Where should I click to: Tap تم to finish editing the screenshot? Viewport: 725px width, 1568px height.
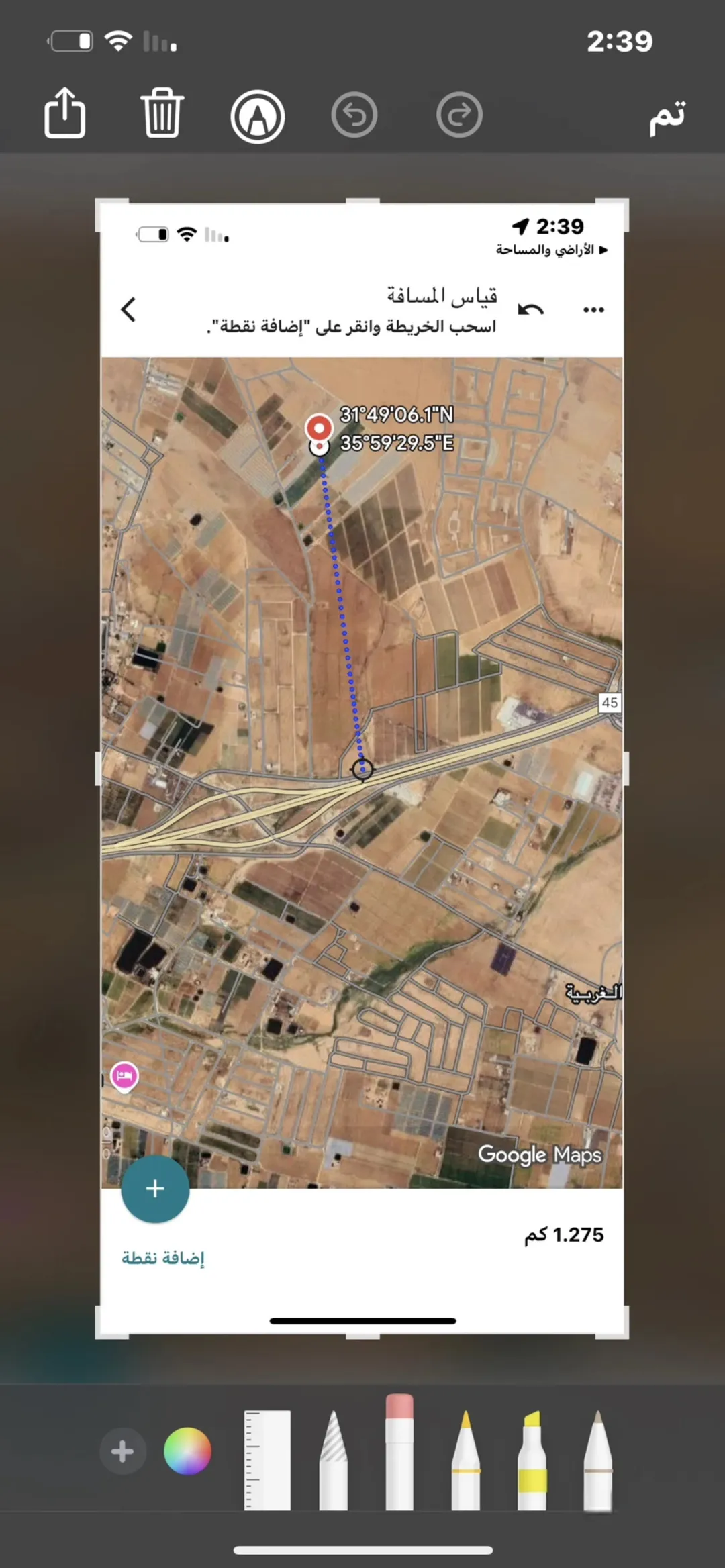click(667, 115)
